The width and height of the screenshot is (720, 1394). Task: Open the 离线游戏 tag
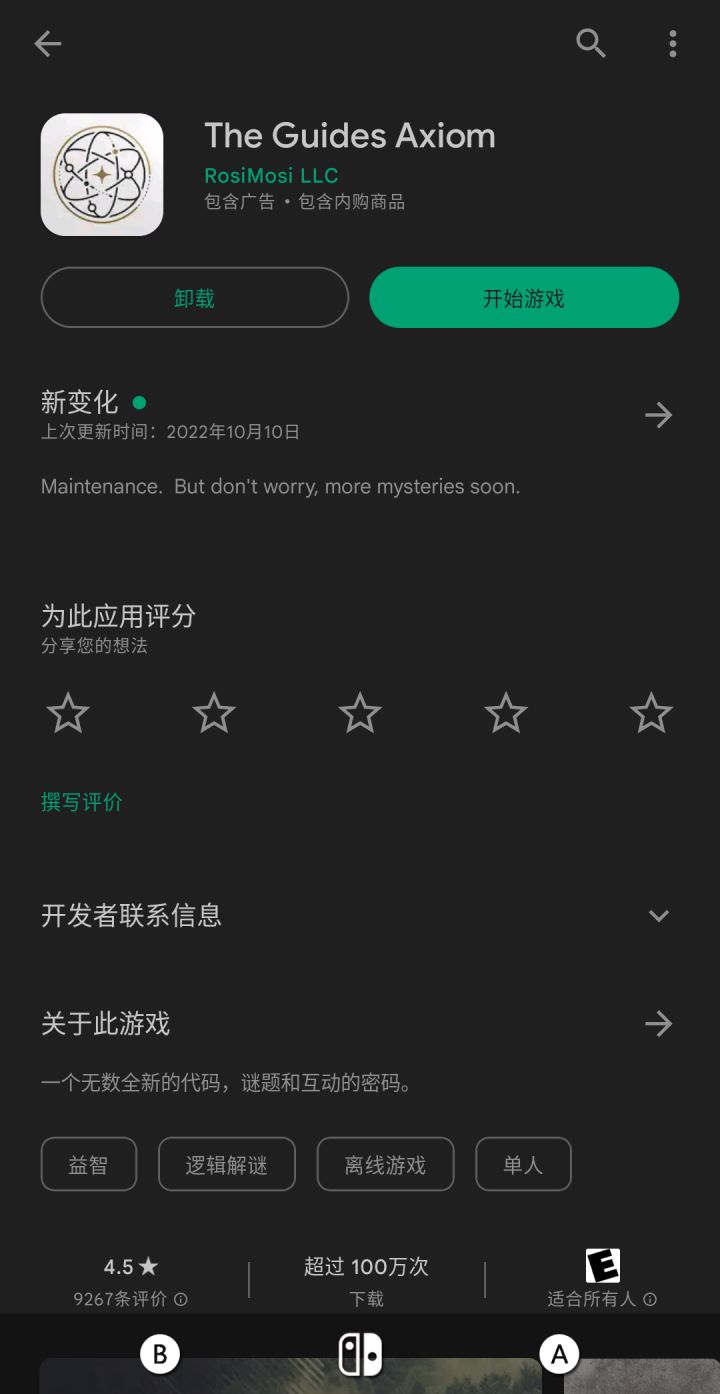coord(385,1164)
